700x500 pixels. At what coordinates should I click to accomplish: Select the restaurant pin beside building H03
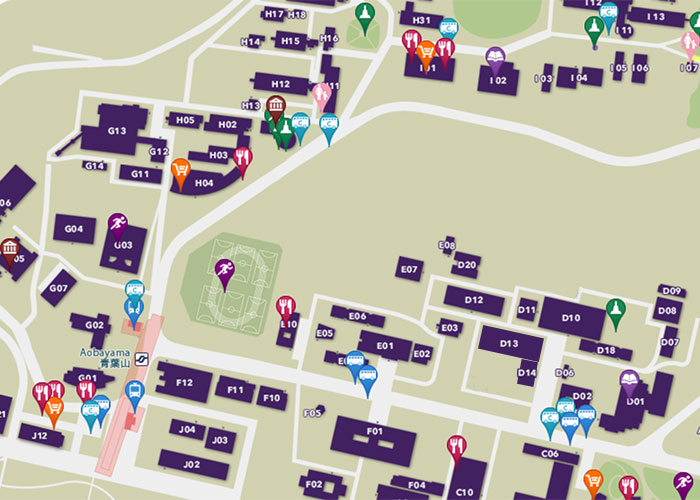(x=242, y=158)
